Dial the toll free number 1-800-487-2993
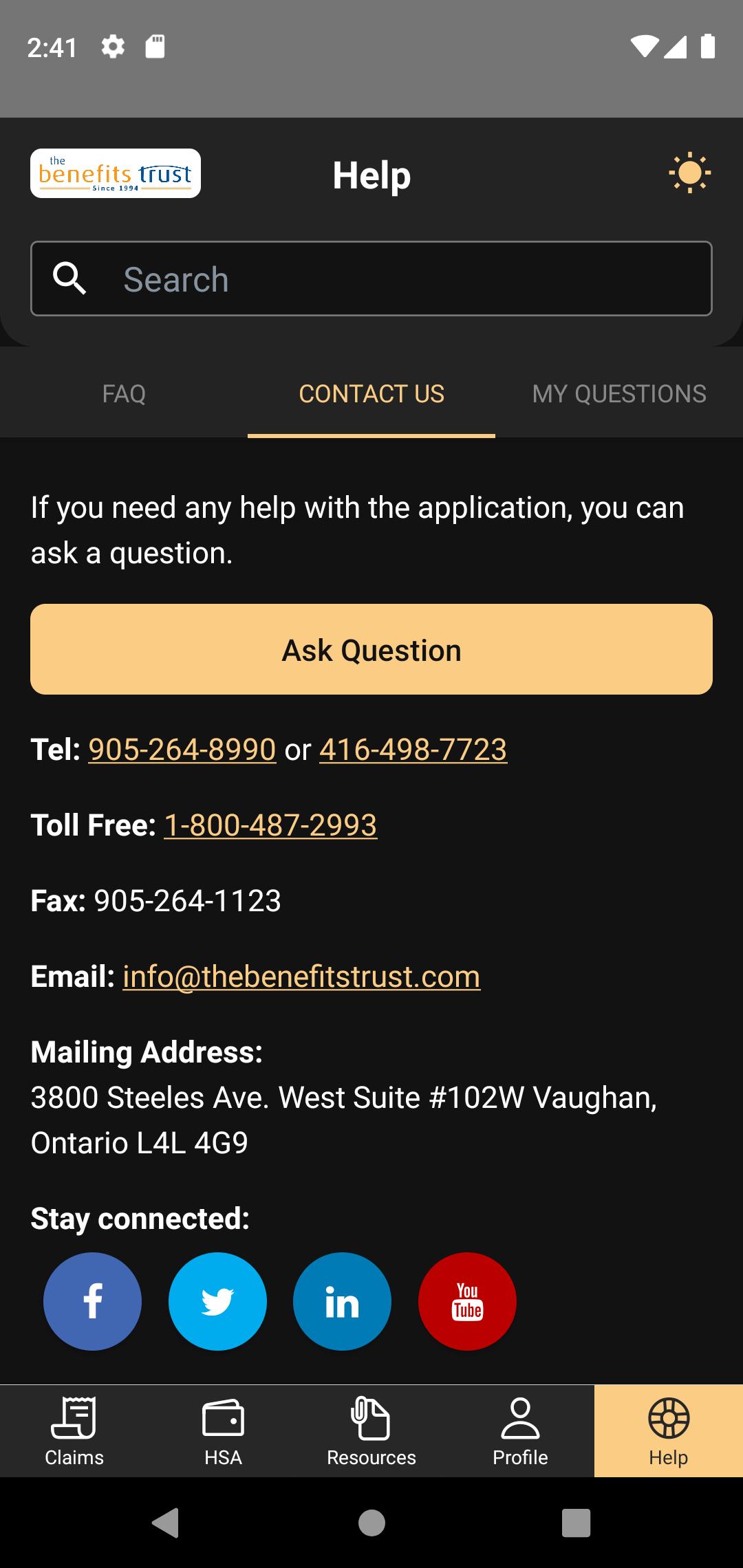 pos(270,825)
